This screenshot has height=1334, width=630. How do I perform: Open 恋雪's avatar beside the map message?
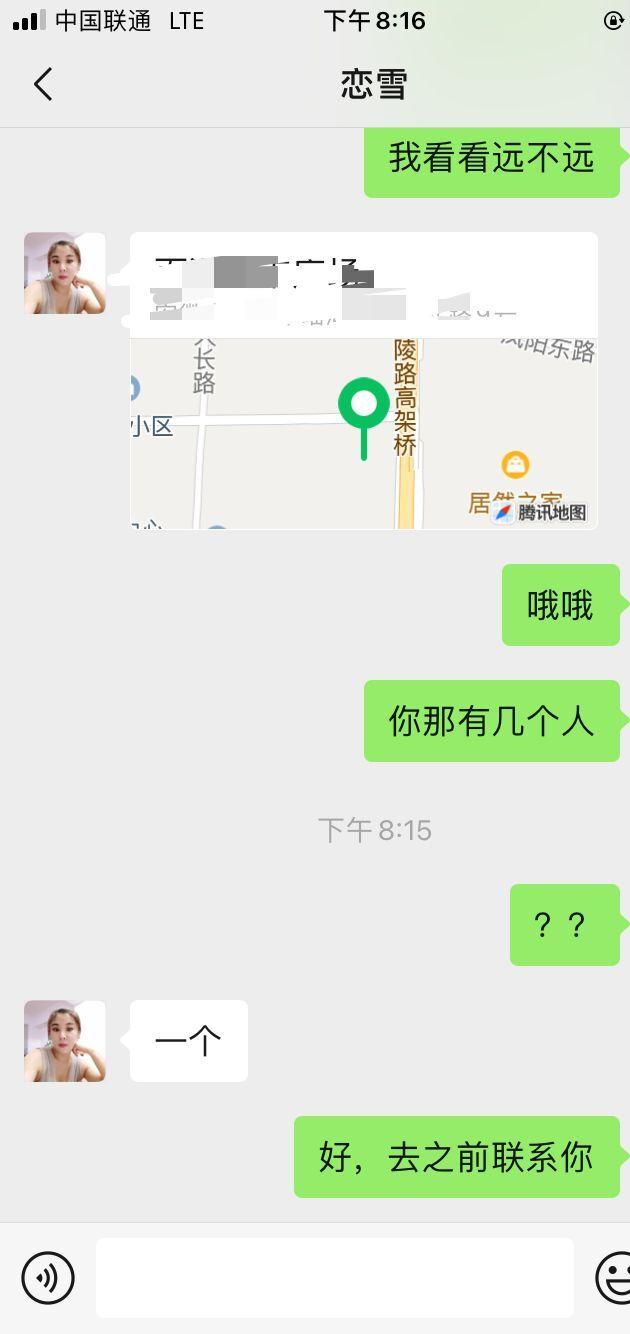[x=65, y=273]
